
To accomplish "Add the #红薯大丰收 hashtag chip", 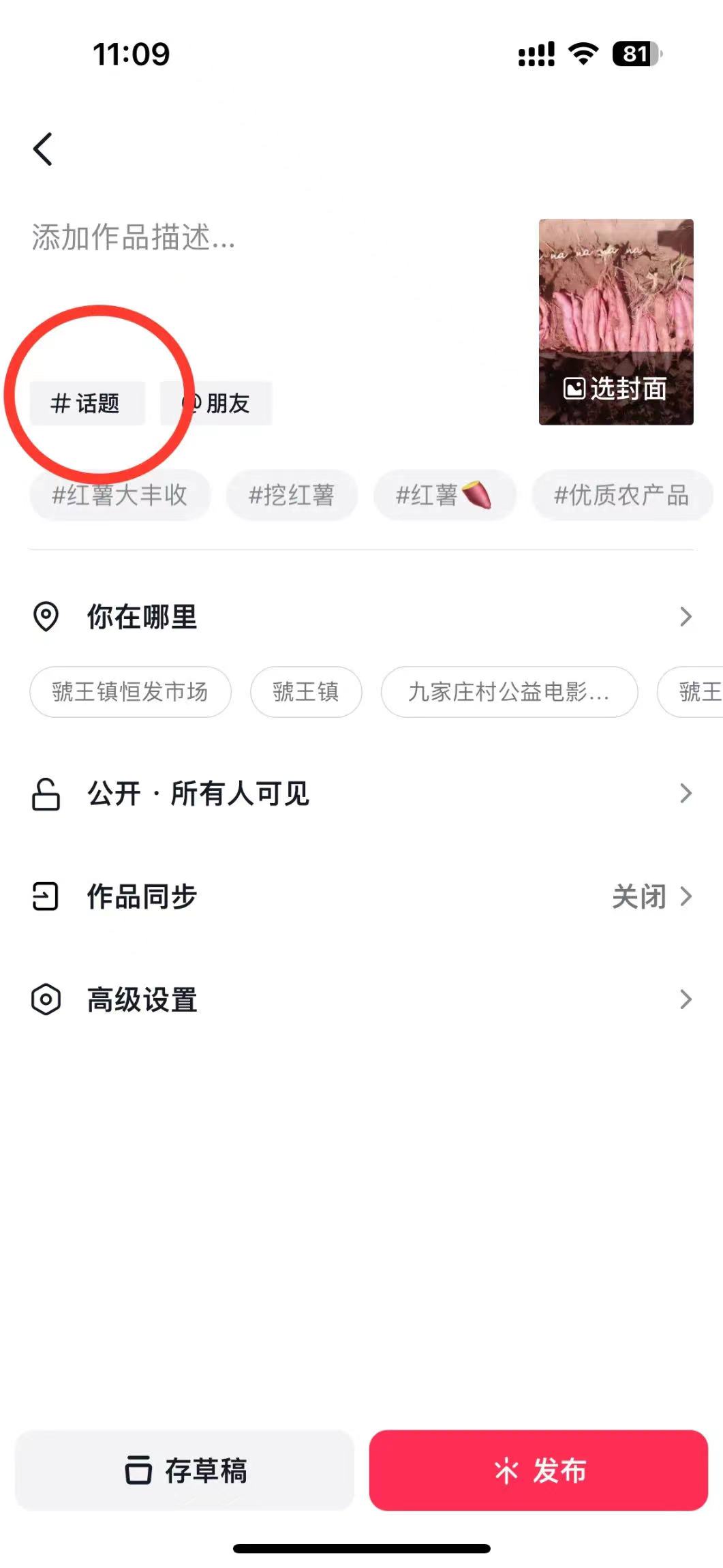I will [120, 495].
